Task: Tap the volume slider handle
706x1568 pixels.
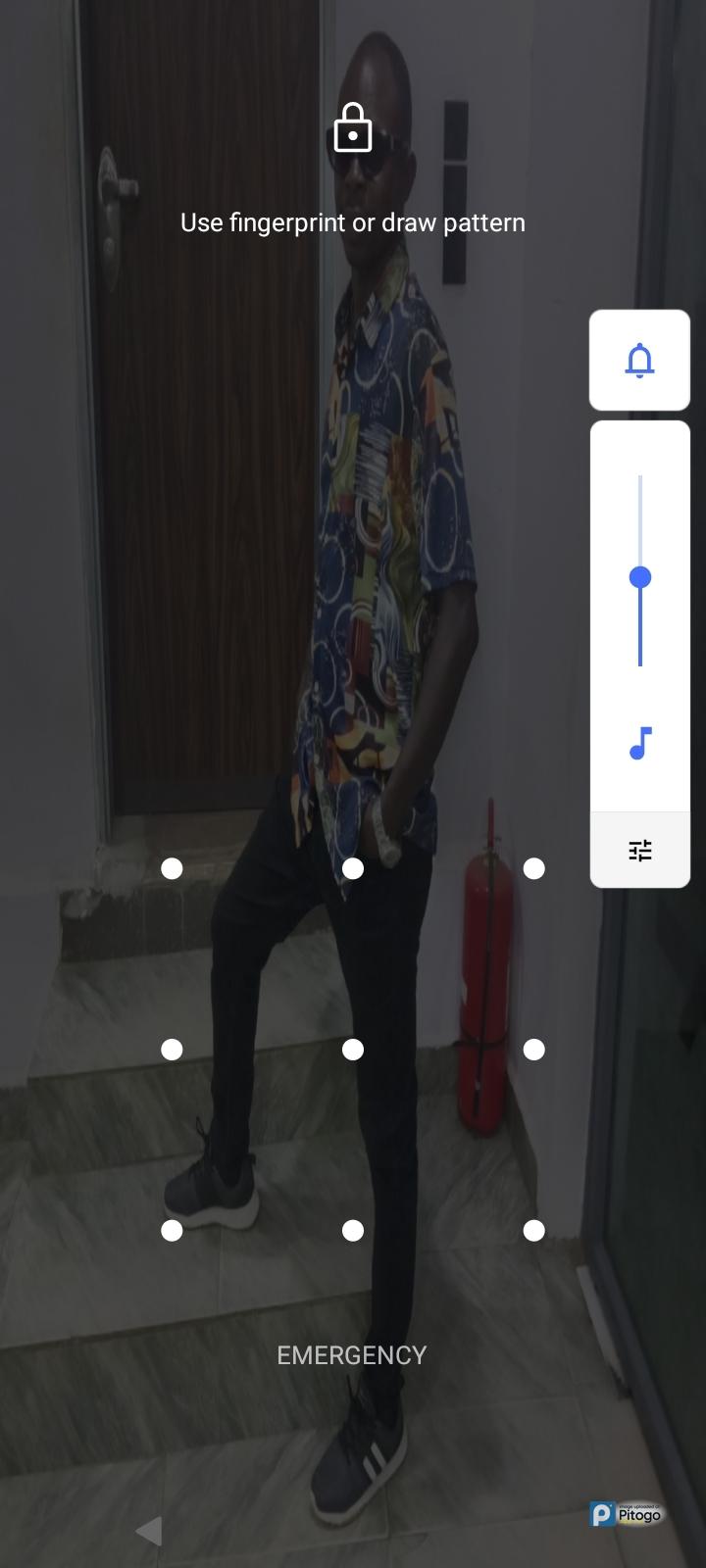Action: point(640,577)
